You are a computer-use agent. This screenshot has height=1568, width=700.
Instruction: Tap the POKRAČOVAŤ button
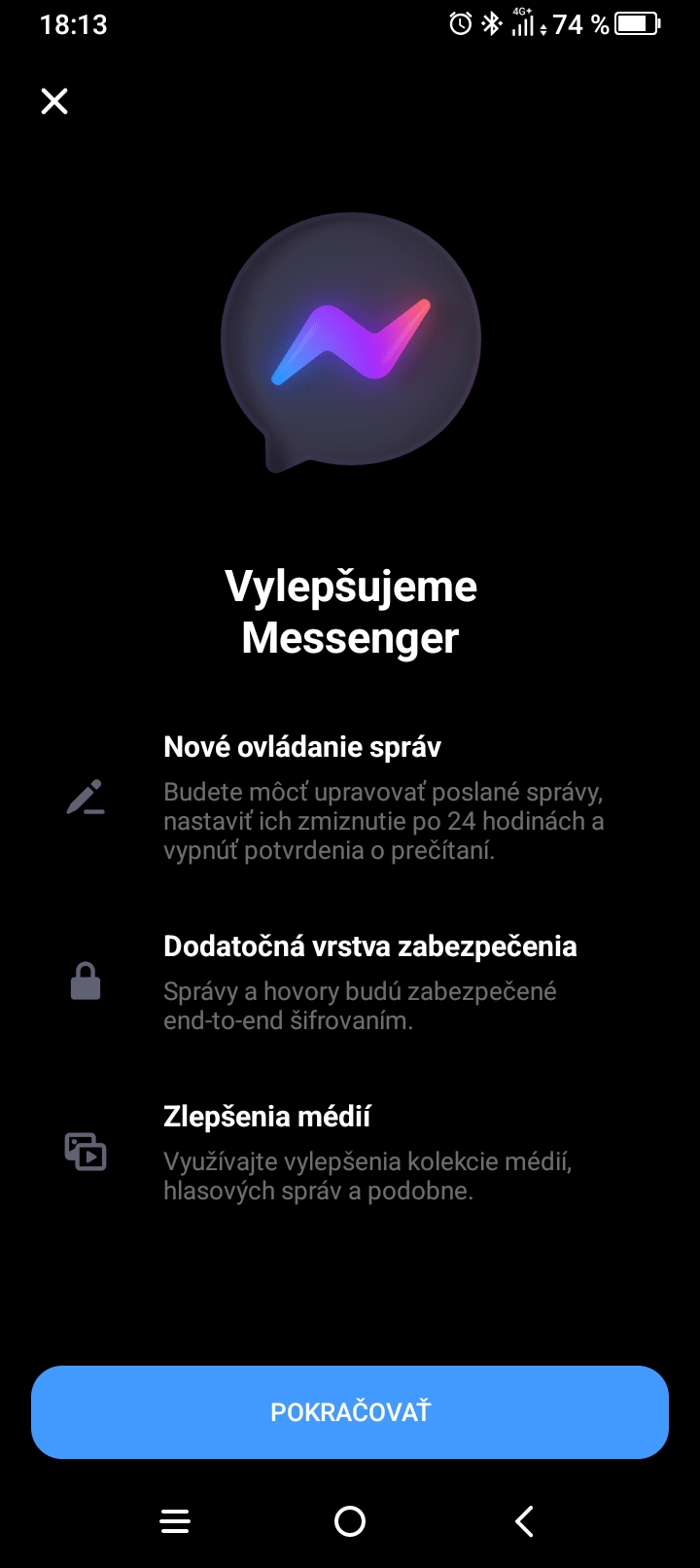pos(350,1412)
